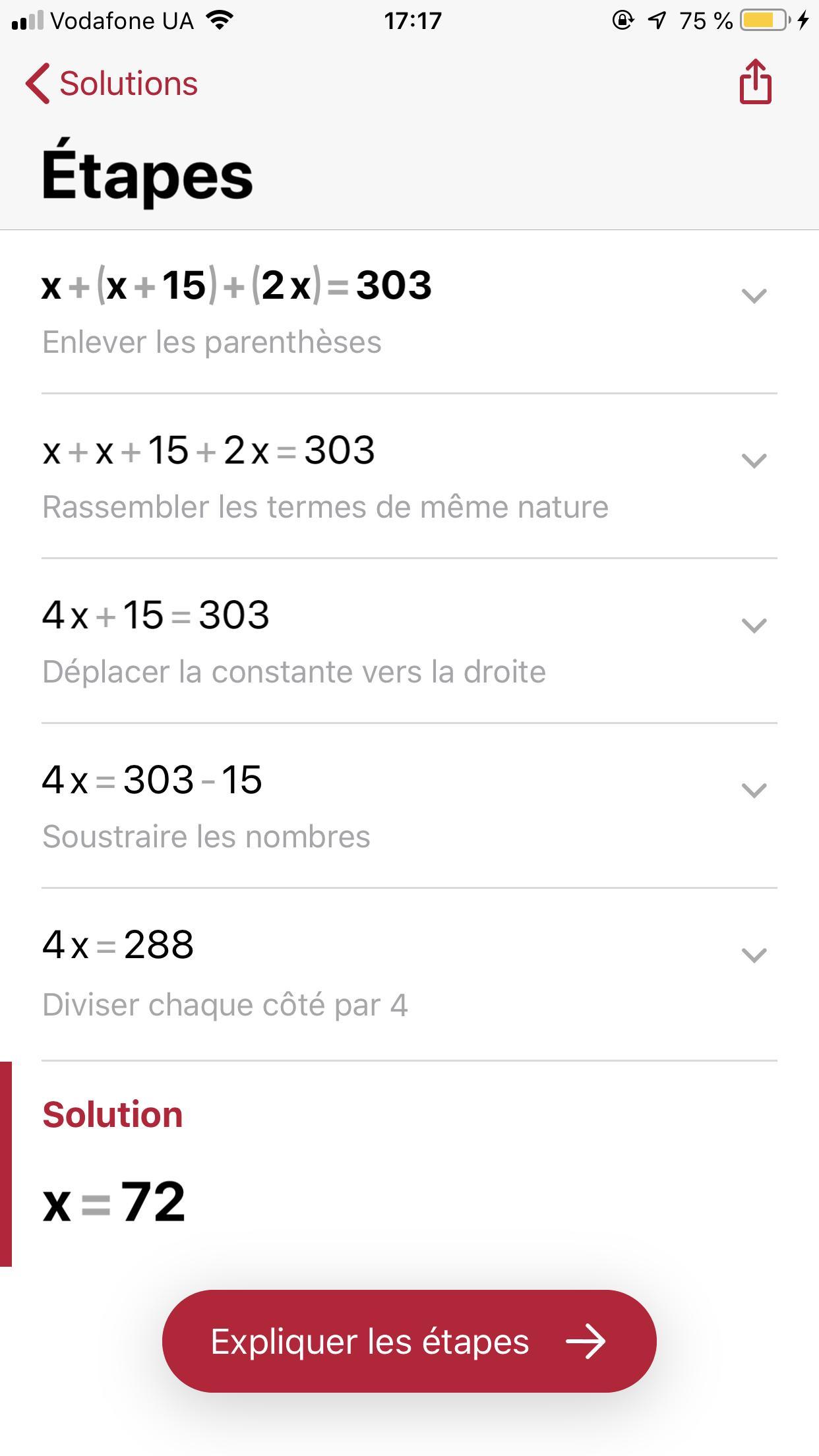Go back to Solutions

tap(112, 84)
